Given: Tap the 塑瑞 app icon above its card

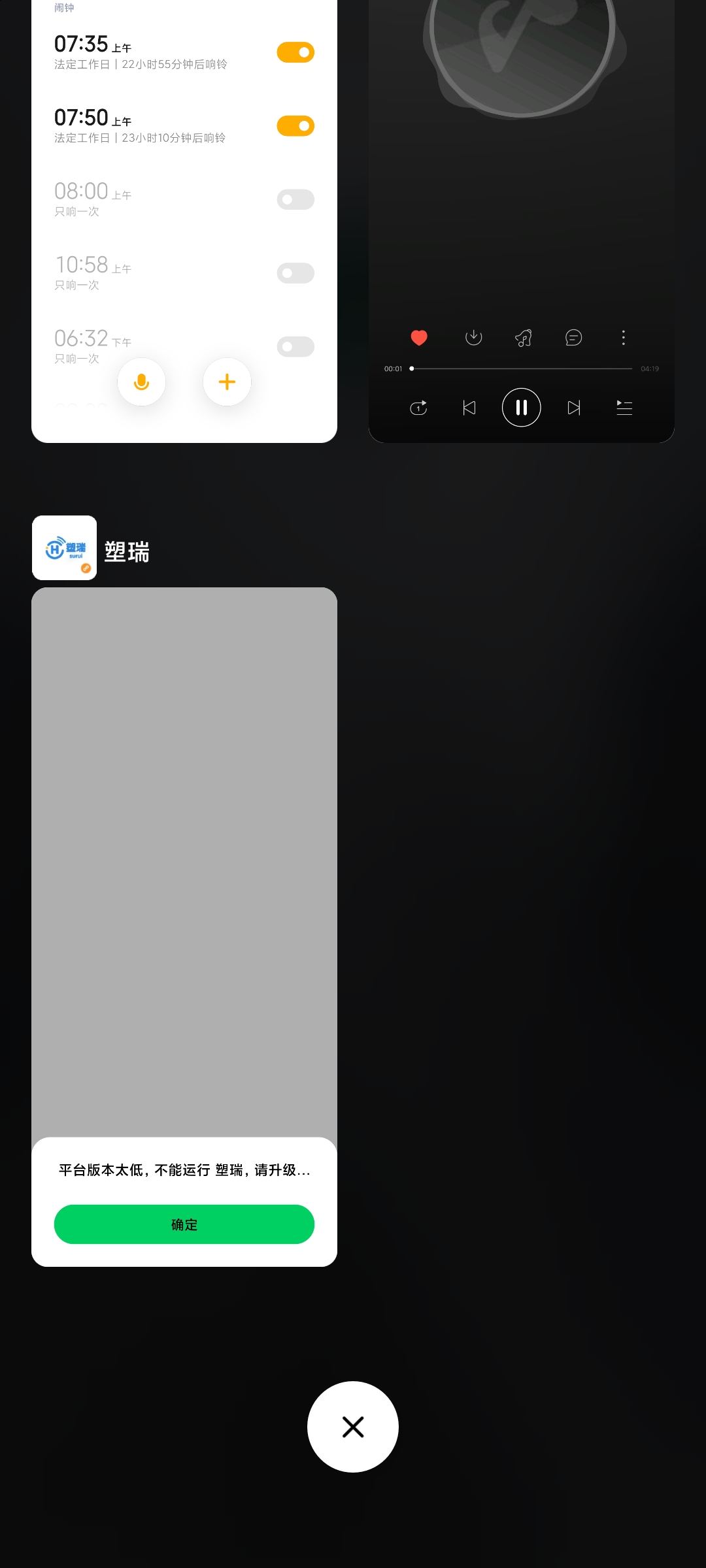Looking at the screenshot, I should coord(65,548).
